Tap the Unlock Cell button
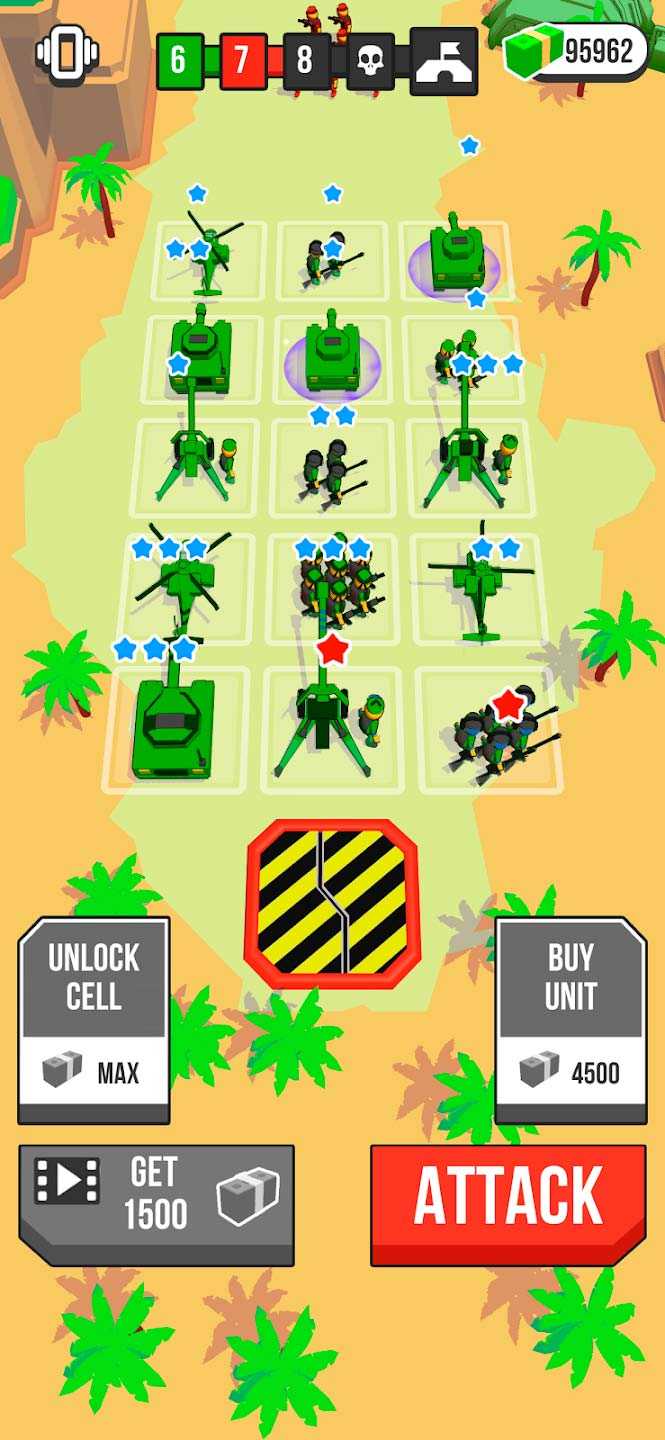 [x=94, y=1020]
